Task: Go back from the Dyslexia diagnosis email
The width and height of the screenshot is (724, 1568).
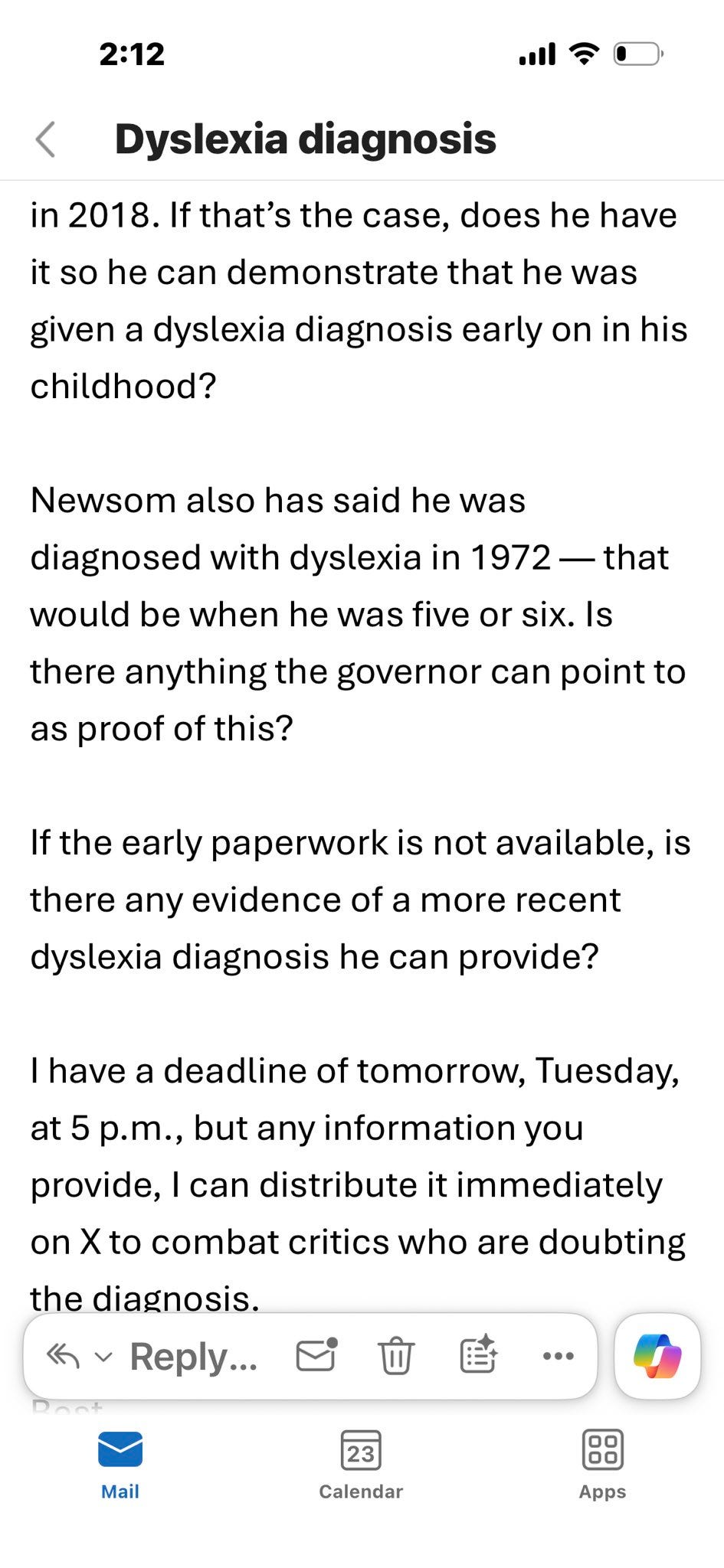Action: 46,139
